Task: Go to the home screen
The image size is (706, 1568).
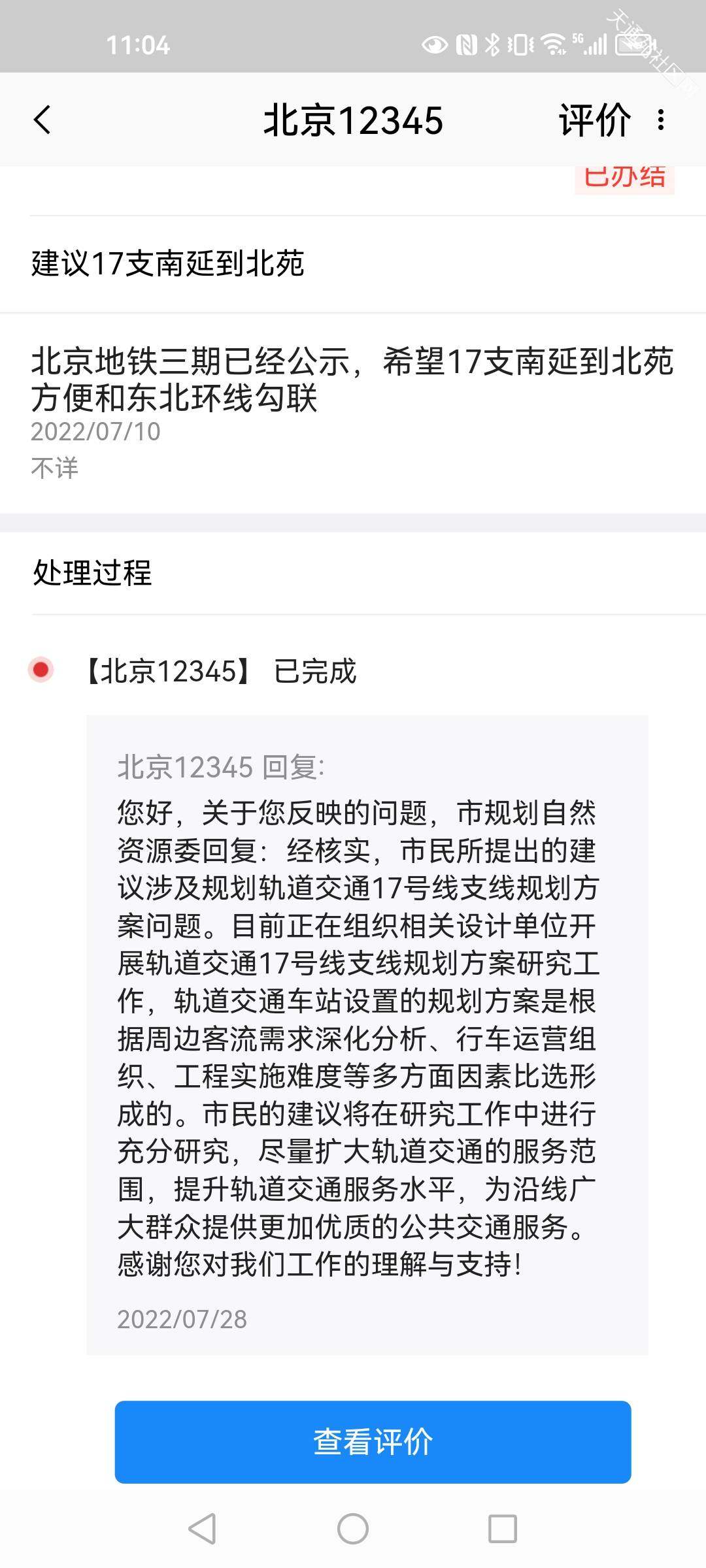Action: click(x=353, y=1528)
